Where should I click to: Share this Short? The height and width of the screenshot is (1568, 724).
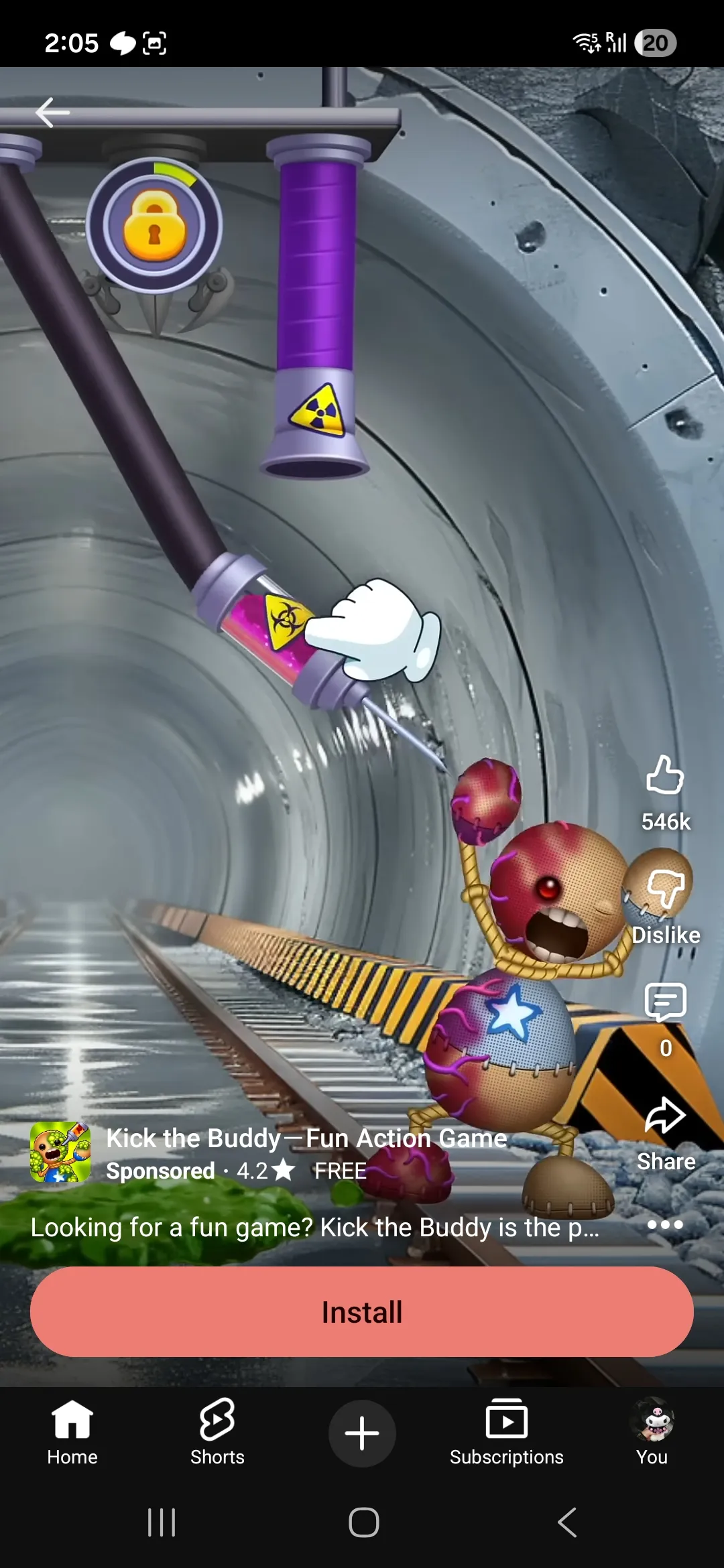click(665, 1116)
